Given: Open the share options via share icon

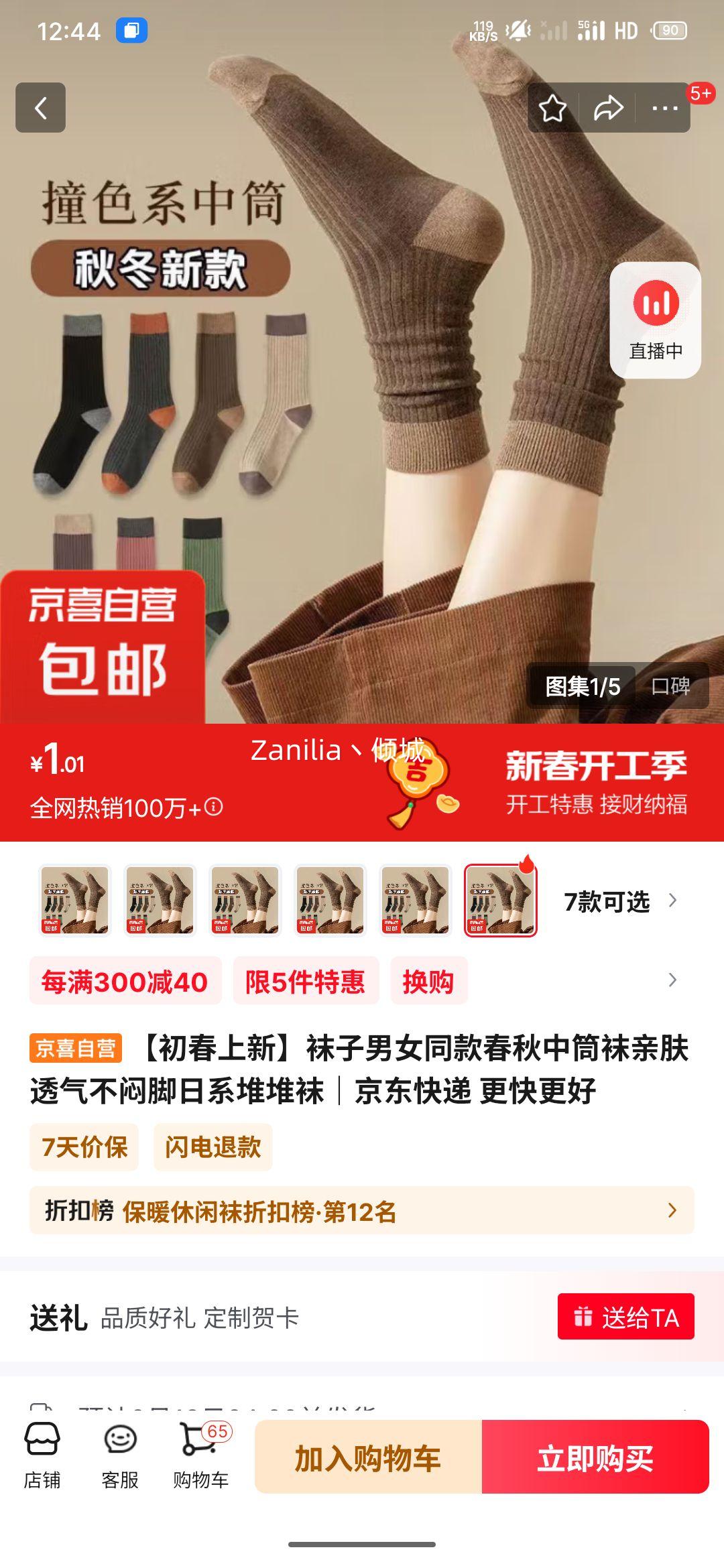Looking at the screenshot, I should pyautogui.click(x=609, y=107).
